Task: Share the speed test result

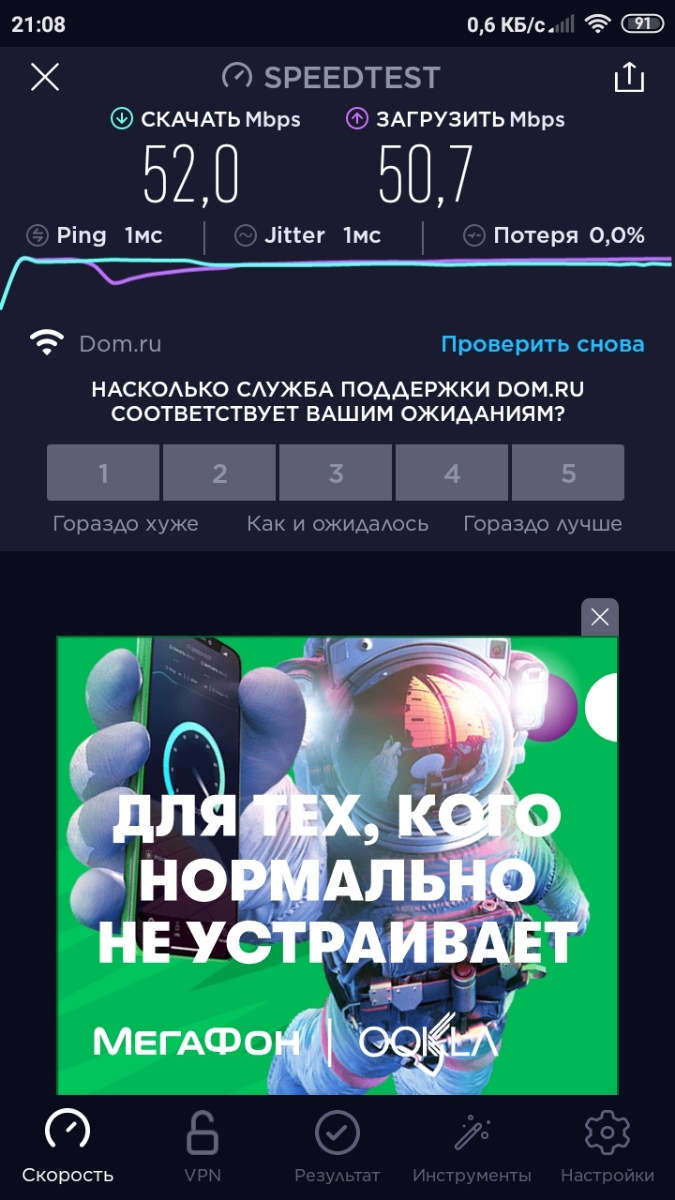Action: coord(629,77)
